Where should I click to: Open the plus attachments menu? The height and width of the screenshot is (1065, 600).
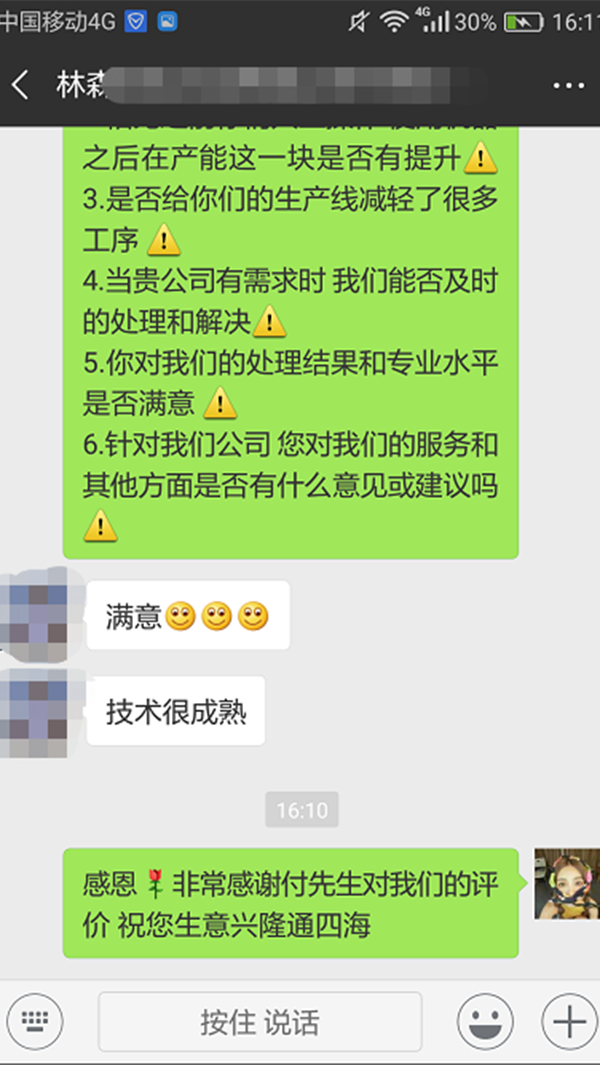(568, 1022)
